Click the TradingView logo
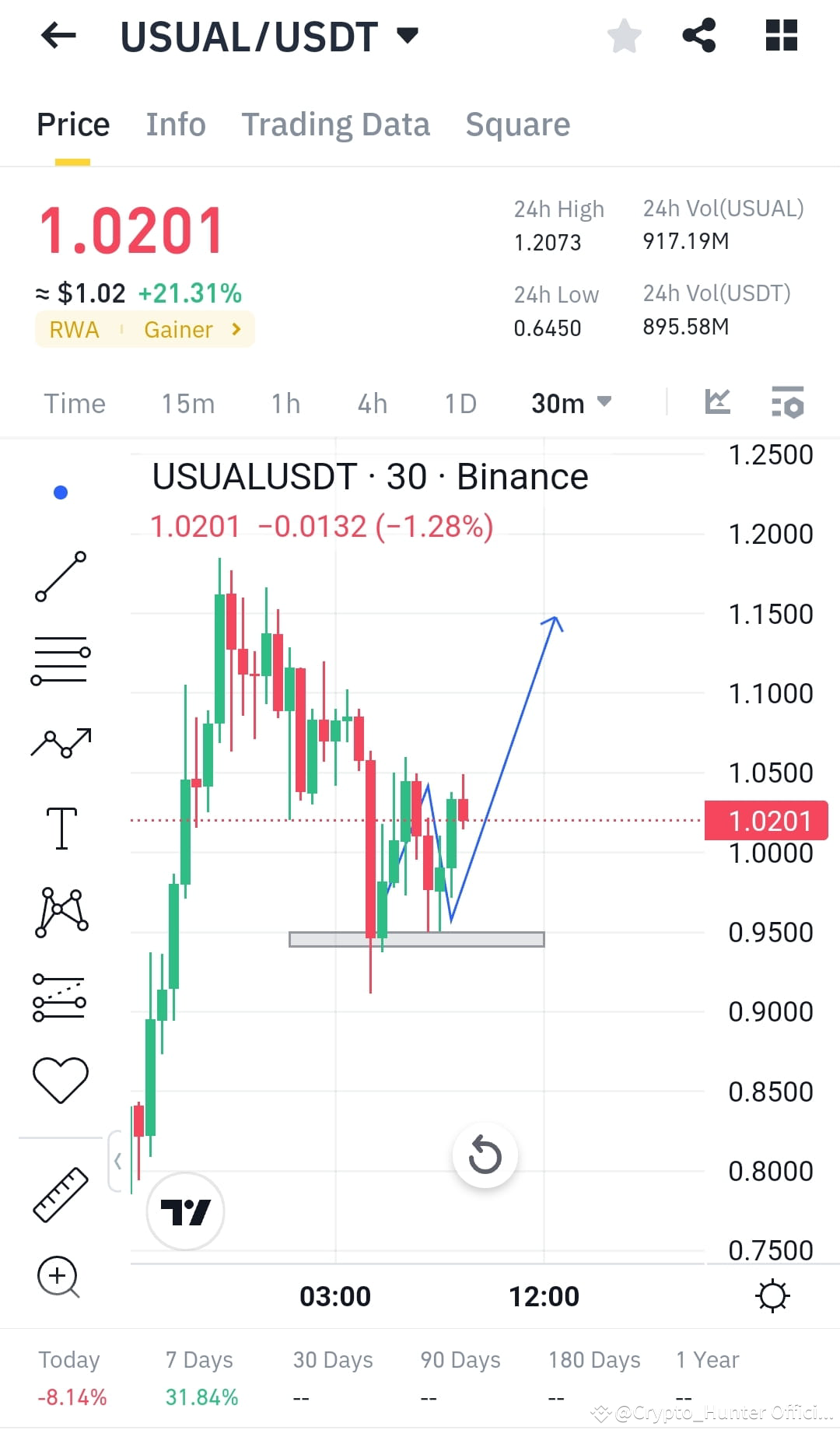The image size is (840, 1430). pos(185,1211)
